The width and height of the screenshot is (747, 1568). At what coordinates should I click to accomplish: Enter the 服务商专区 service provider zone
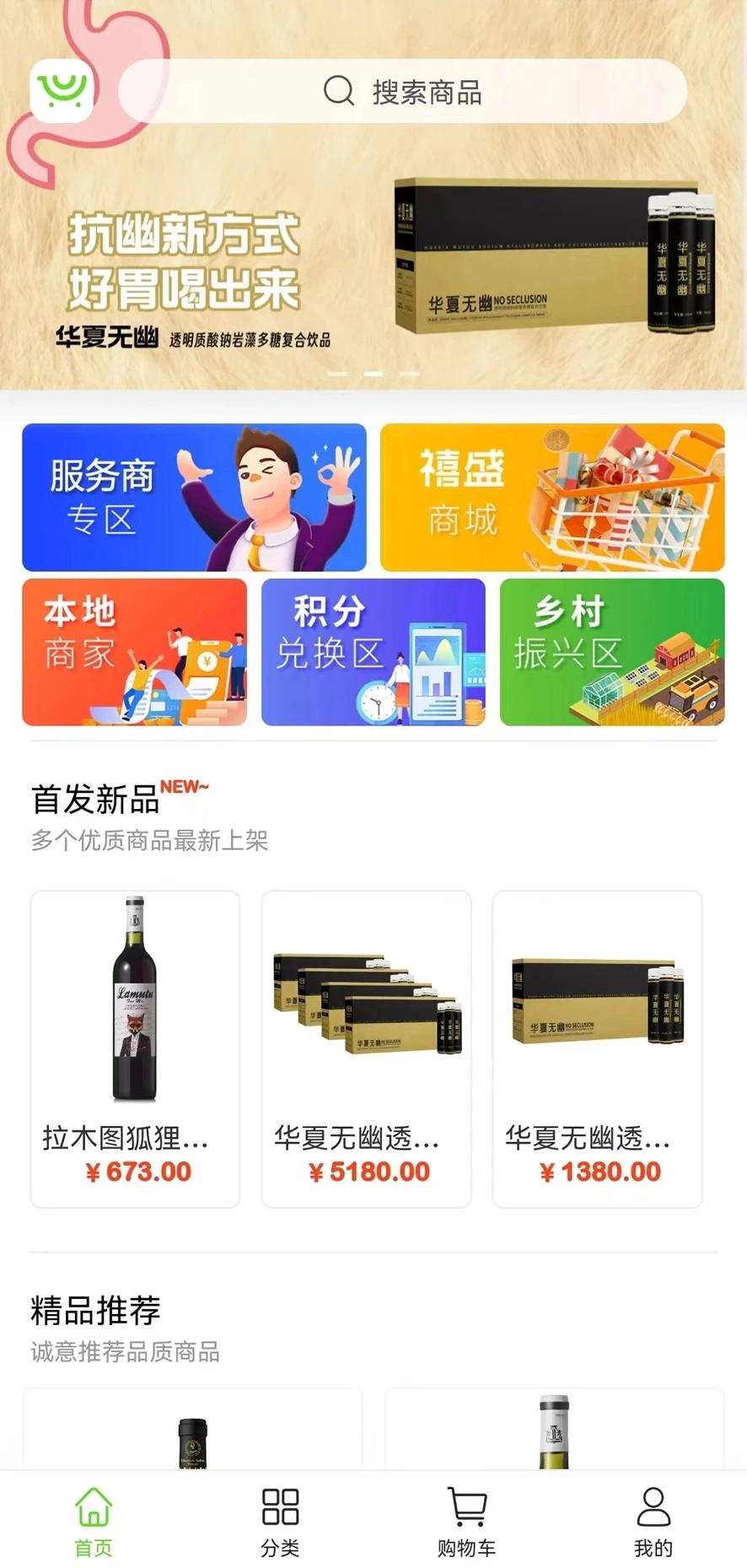pos(194,498)
